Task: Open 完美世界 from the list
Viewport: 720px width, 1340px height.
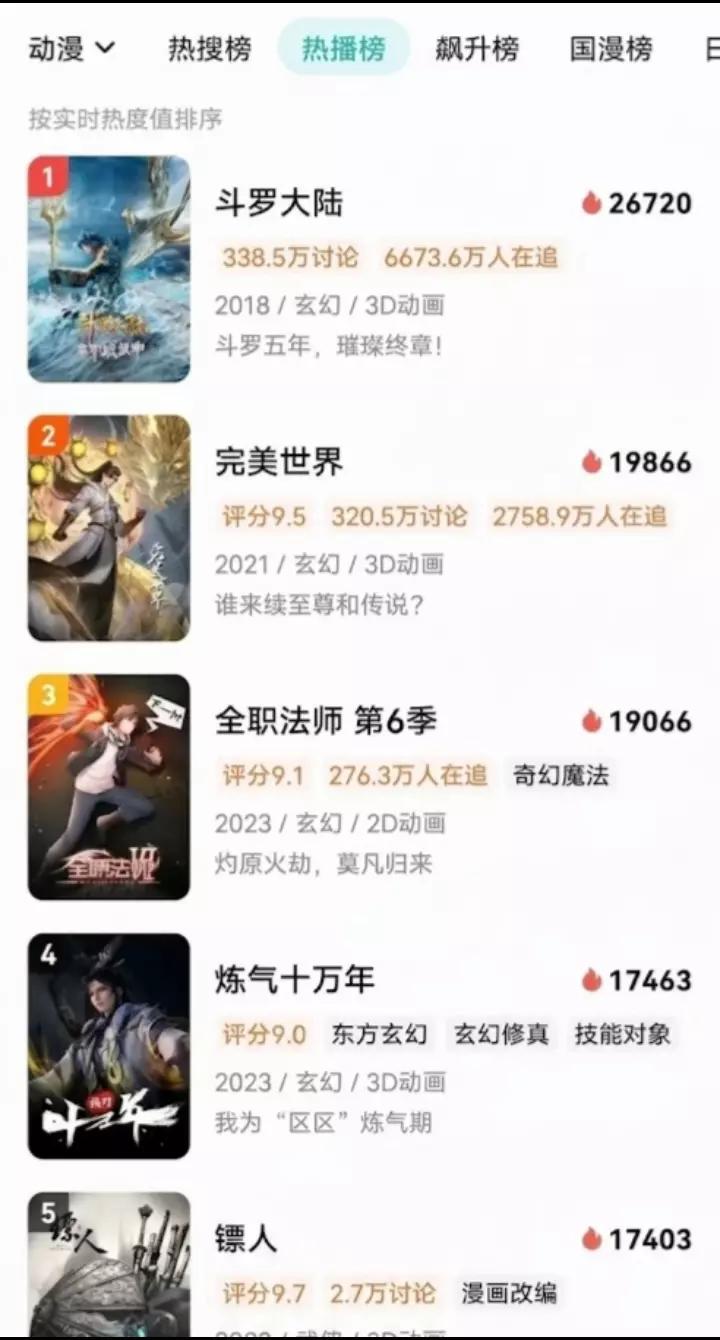Action: pyautogui.click(x=360, y=528)
